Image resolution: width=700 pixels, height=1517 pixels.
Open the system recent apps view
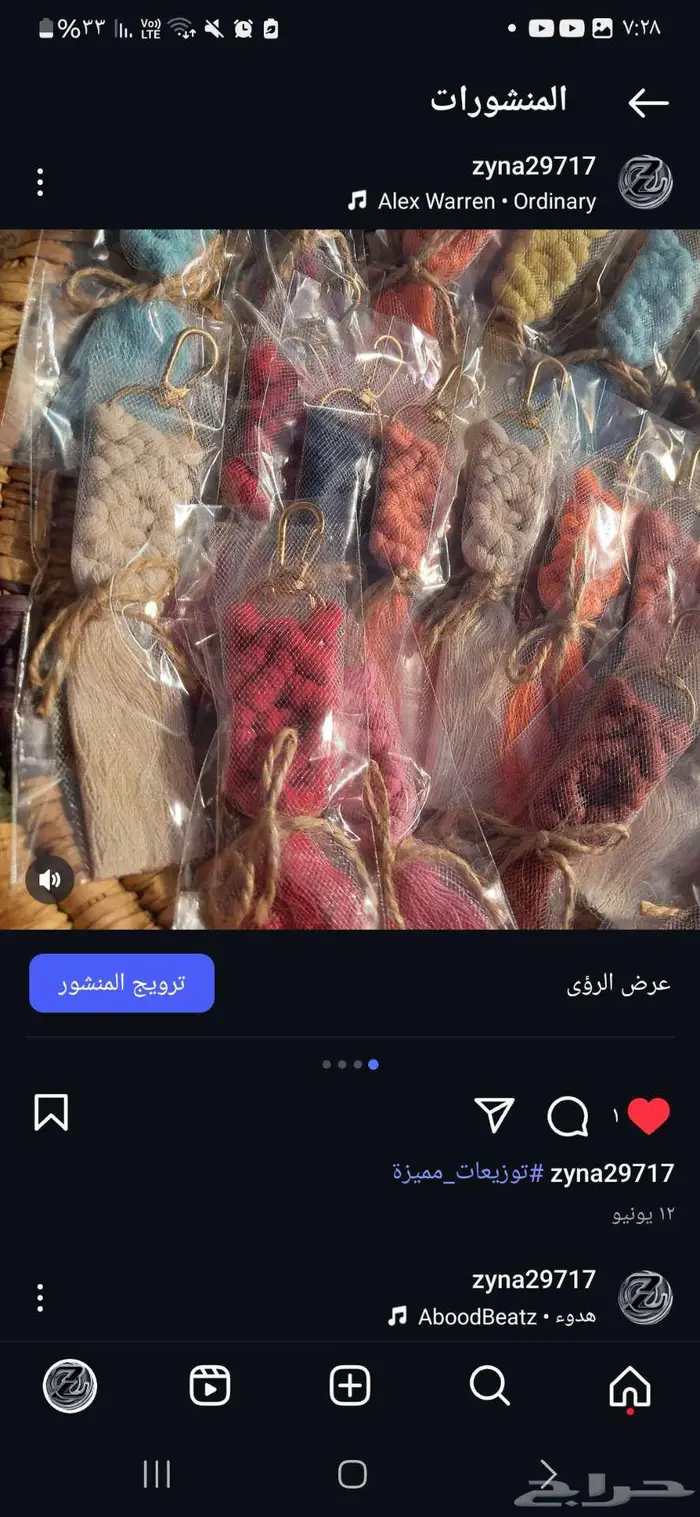[x=157, y=1474]
